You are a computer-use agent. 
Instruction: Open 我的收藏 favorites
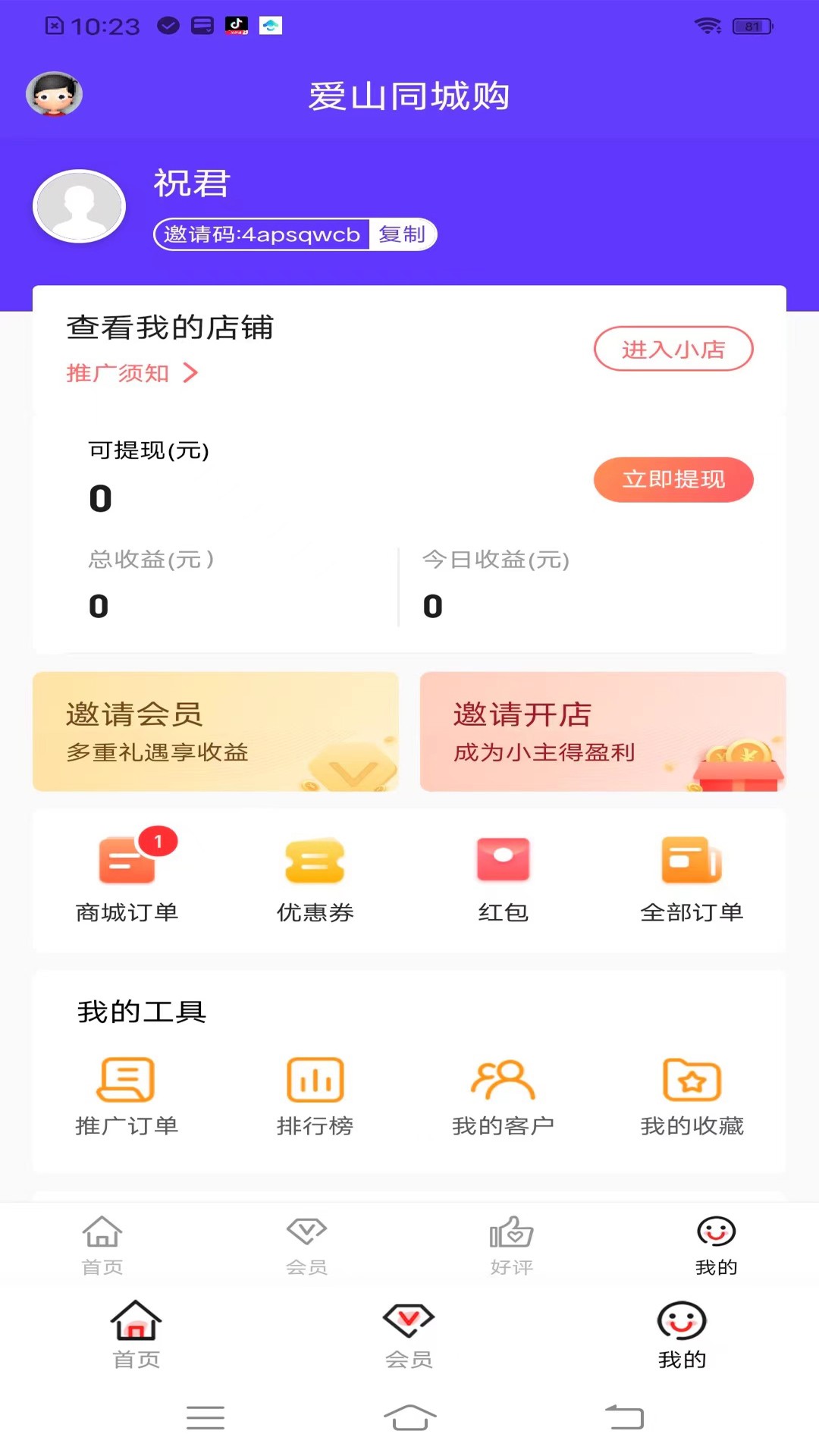[691, 1095]
